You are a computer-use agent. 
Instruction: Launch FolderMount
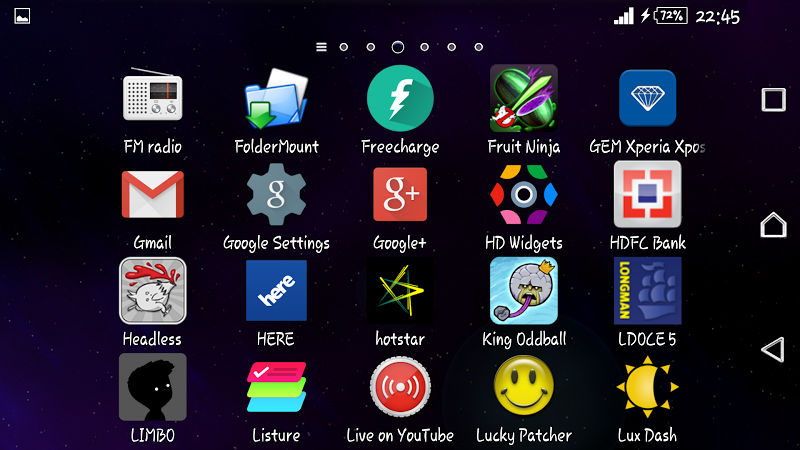click(276, 99)
